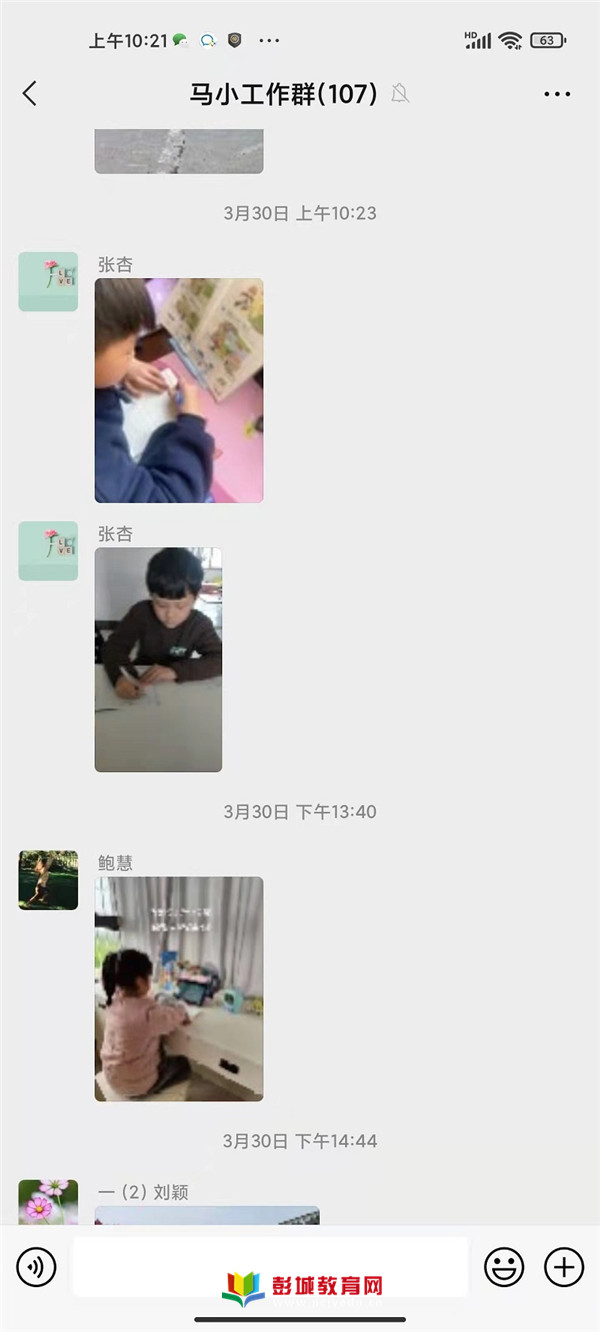600x1332 pixels.
Task: Open the plus attachment menu
Action: [564, 1268]
